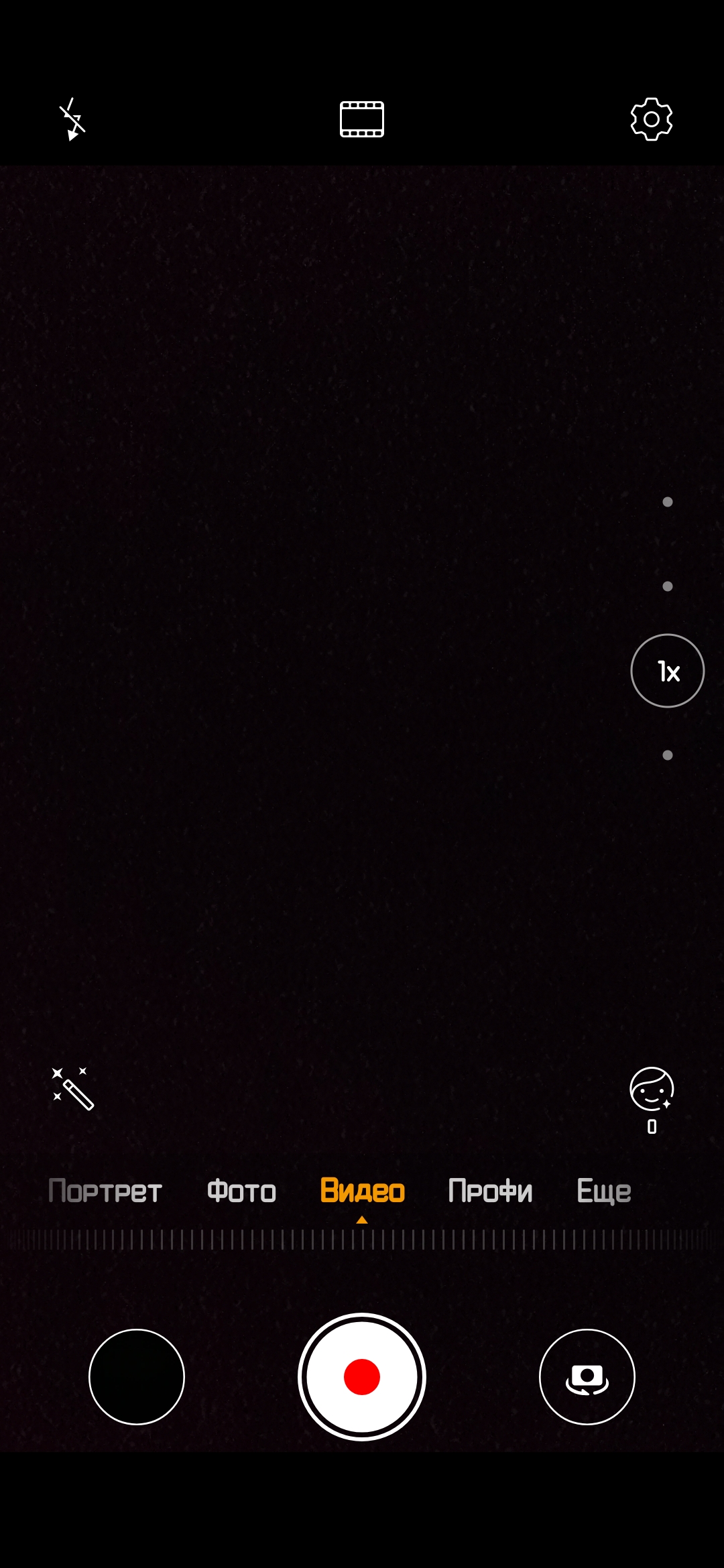Open the video format film icon
The height and width of the screenshot is (1568, 724).
pos(362,119)
